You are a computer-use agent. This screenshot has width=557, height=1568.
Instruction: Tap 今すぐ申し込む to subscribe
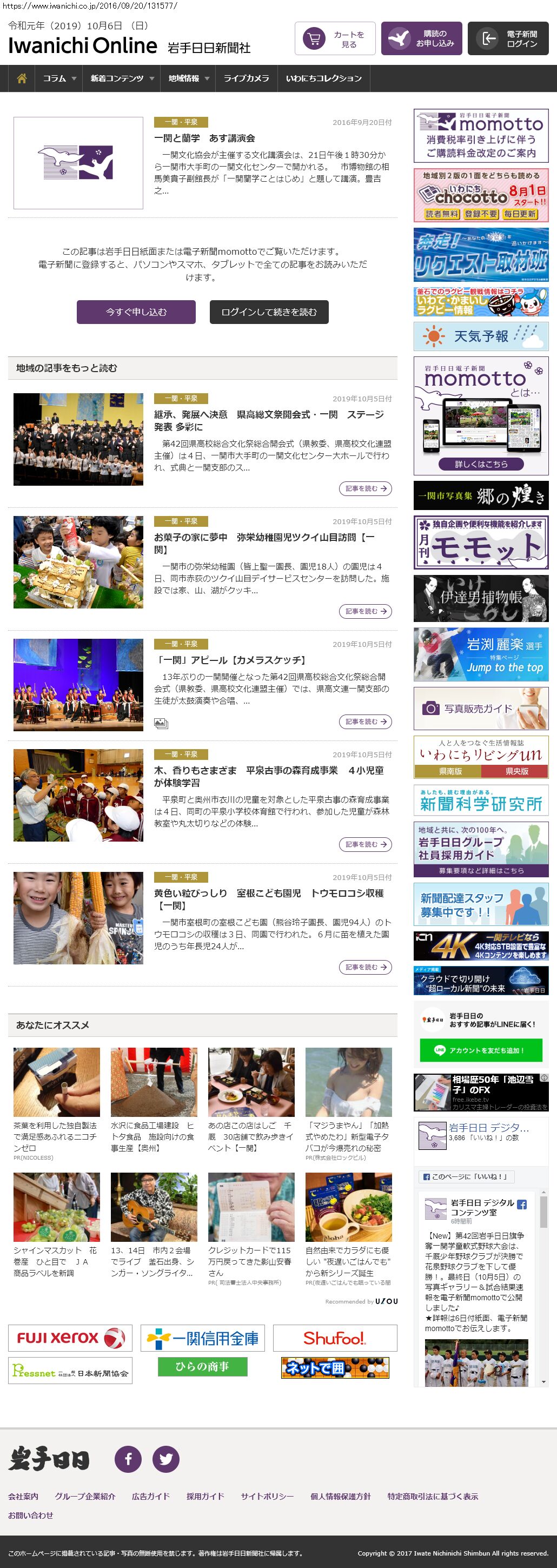pyautogui.click(x=136, y=312)
